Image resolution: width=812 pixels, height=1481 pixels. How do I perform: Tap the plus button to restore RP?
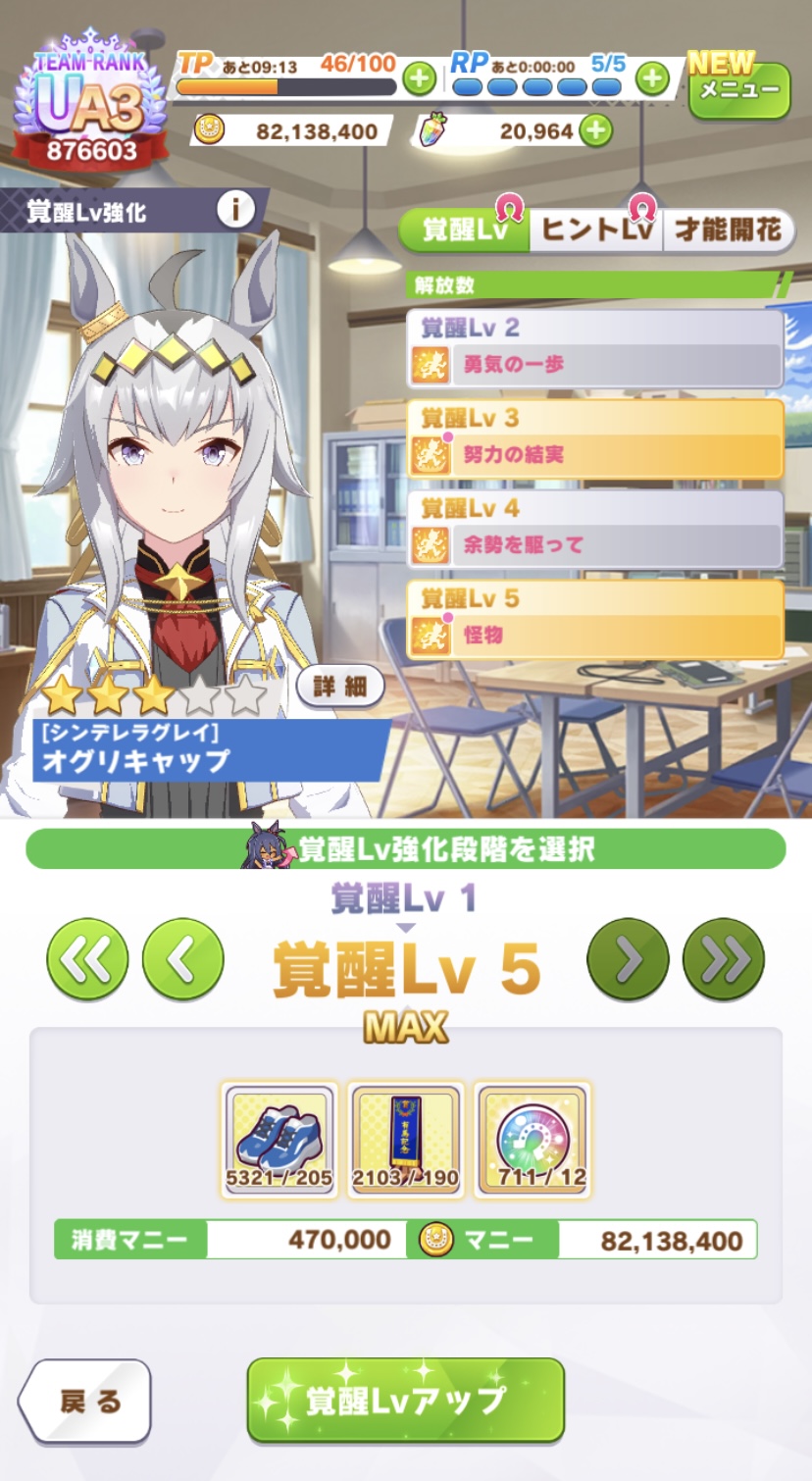(652, 78)
